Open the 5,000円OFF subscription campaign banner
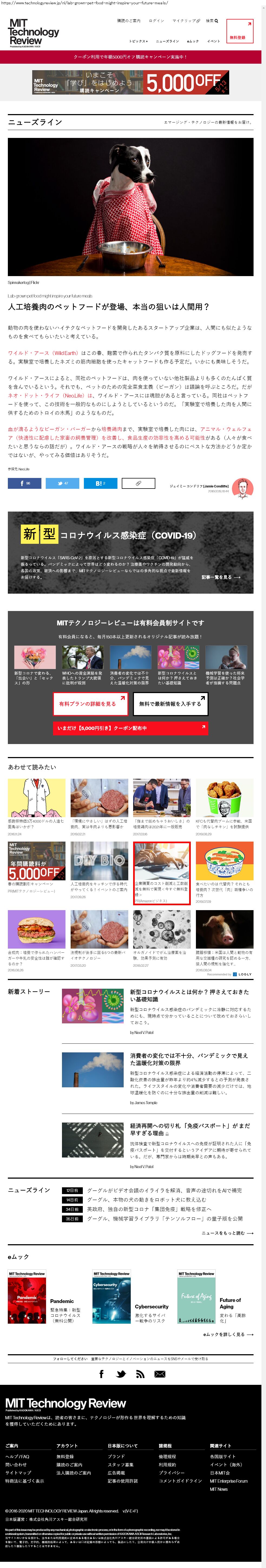The image size is (266, 1568). pyautogui.click(x=131, y=83)
